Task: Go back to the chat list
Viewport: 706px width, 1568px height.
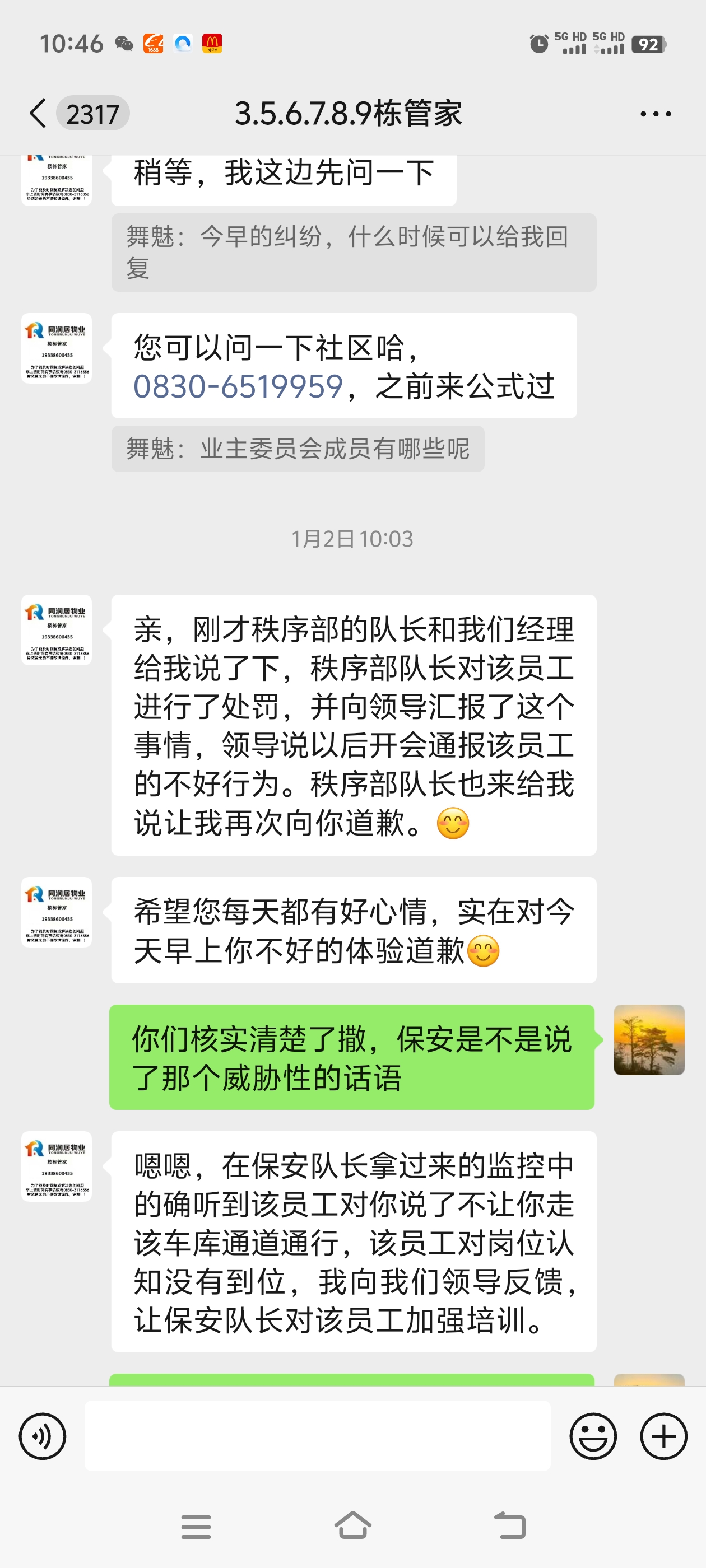Action: click(x=38, y=114)
